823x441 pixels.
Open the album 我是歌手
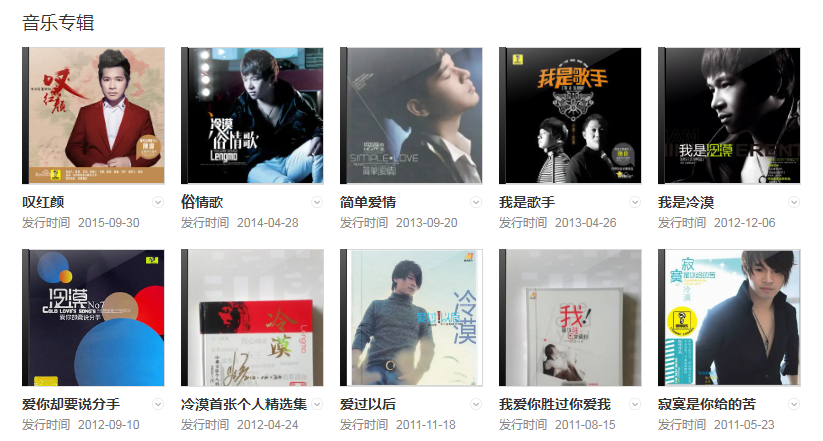pos(570,115)
